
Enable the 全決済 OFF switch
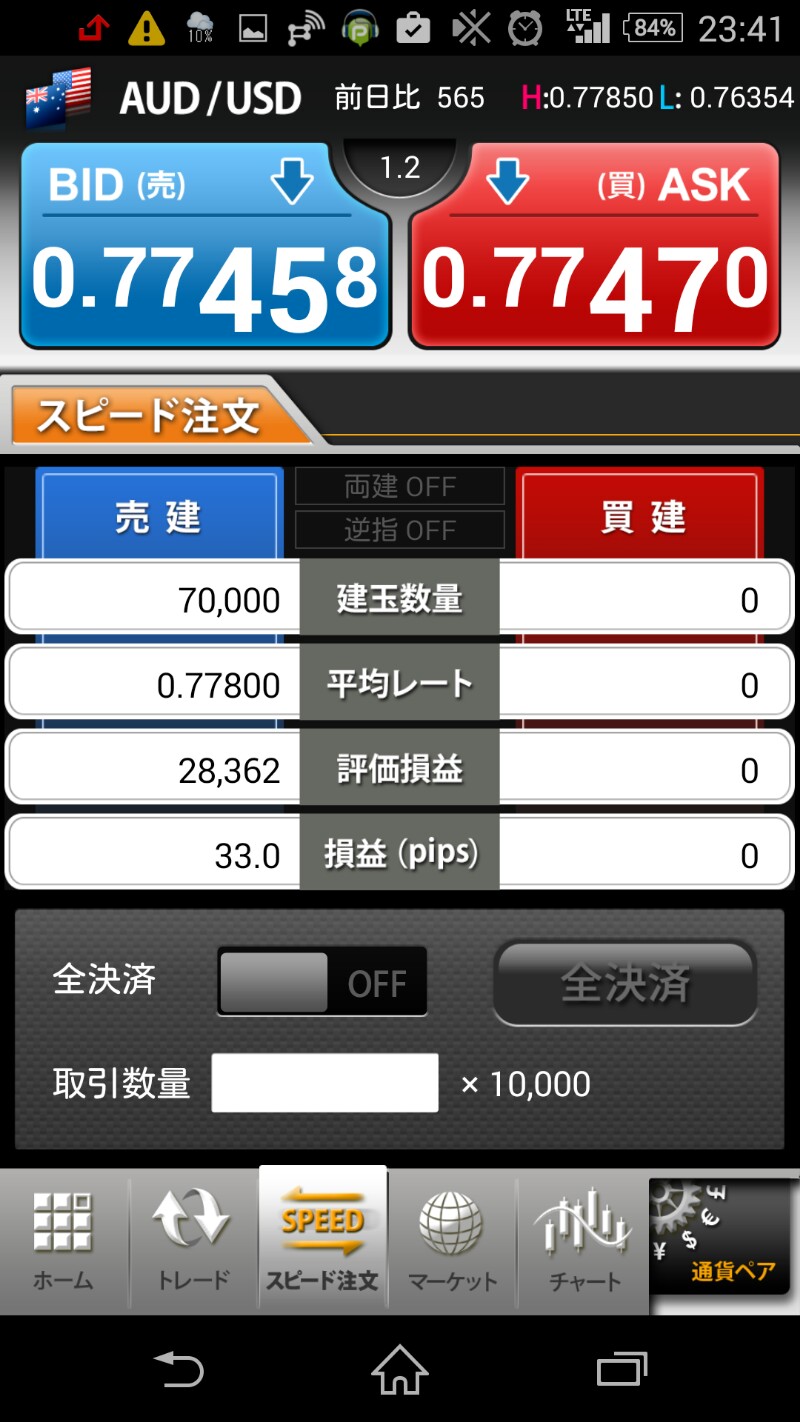click(322, 982)
